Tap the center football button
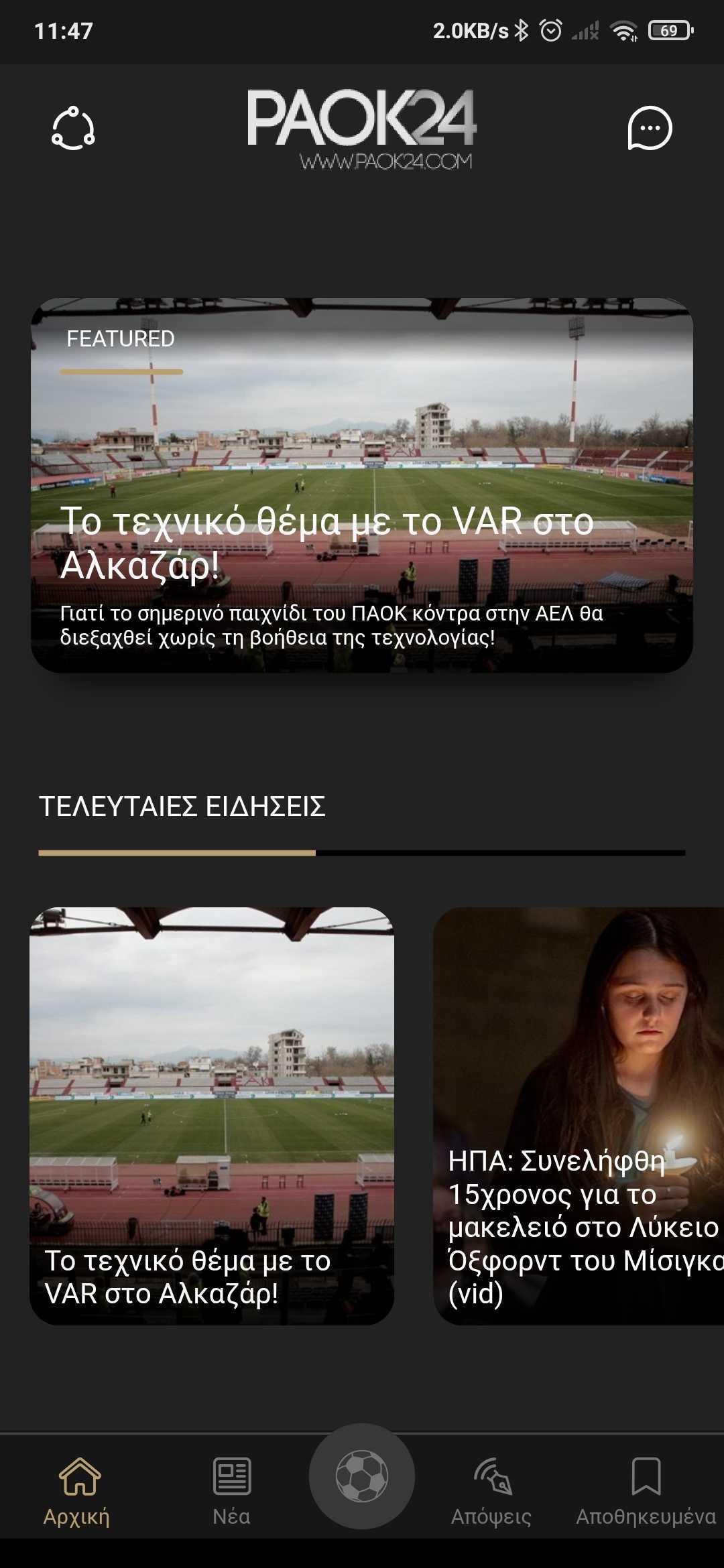 tap(362, 1476)
